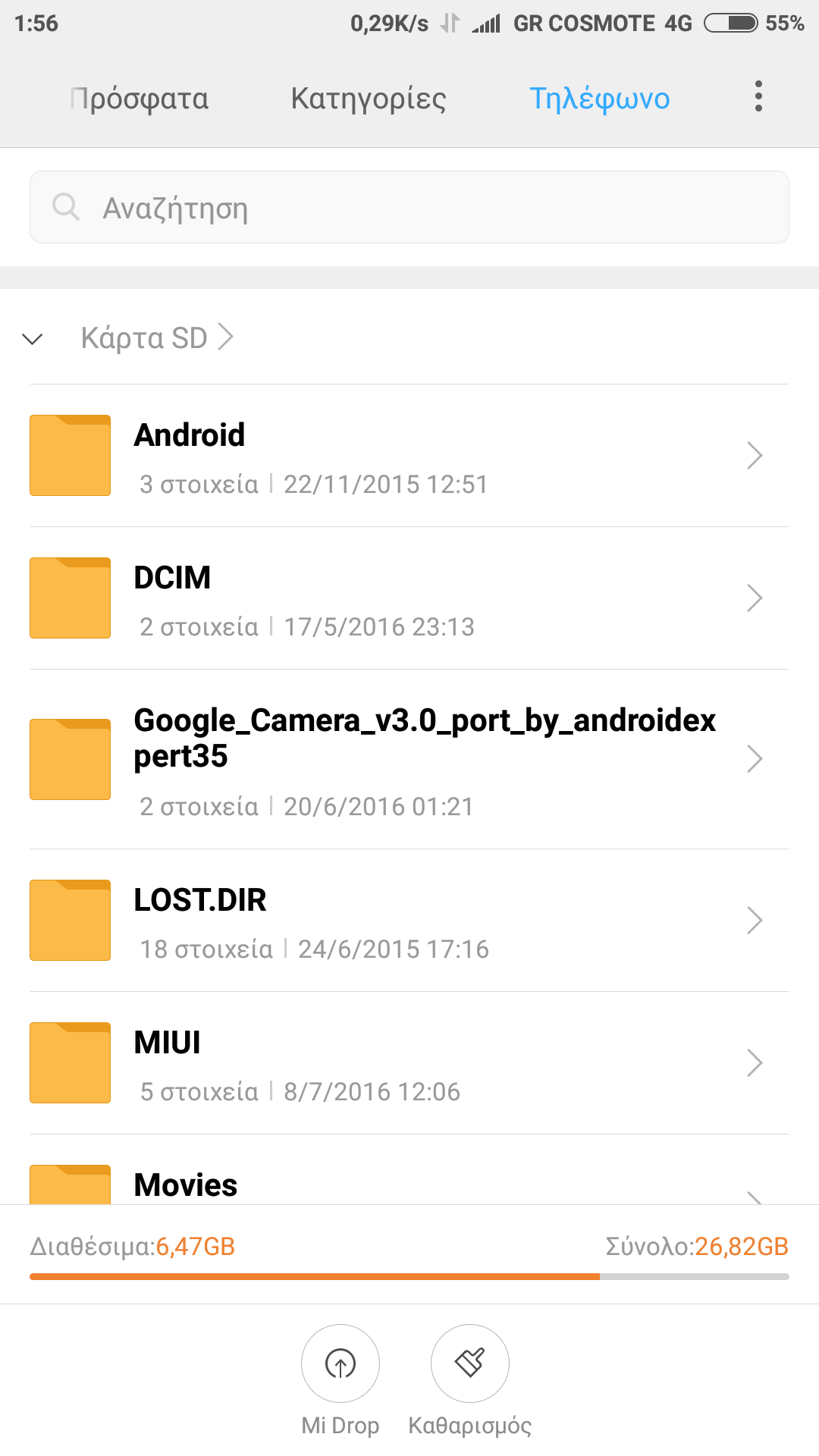Tap the Κάρτα SD breadcrumb

tap(145, 338)
